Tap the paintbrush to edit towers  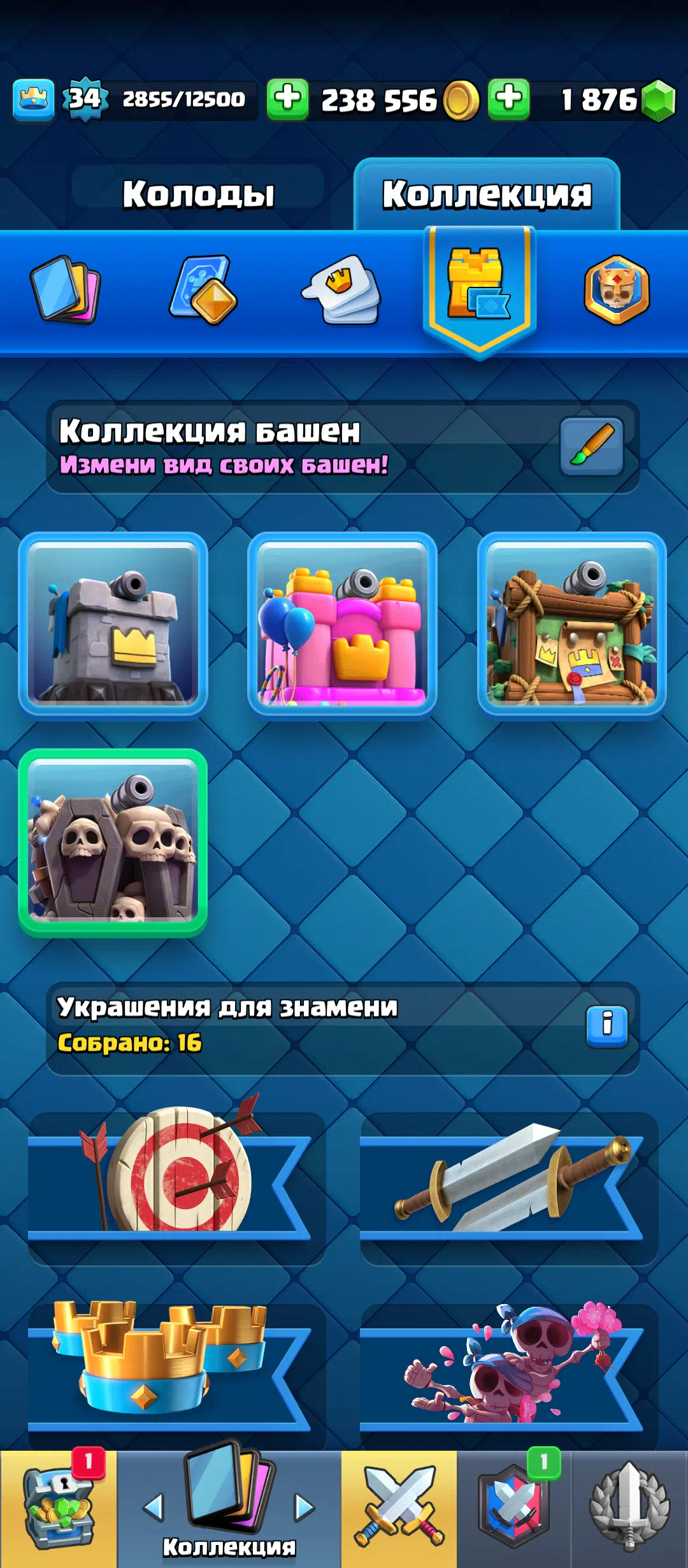point(591,446)
